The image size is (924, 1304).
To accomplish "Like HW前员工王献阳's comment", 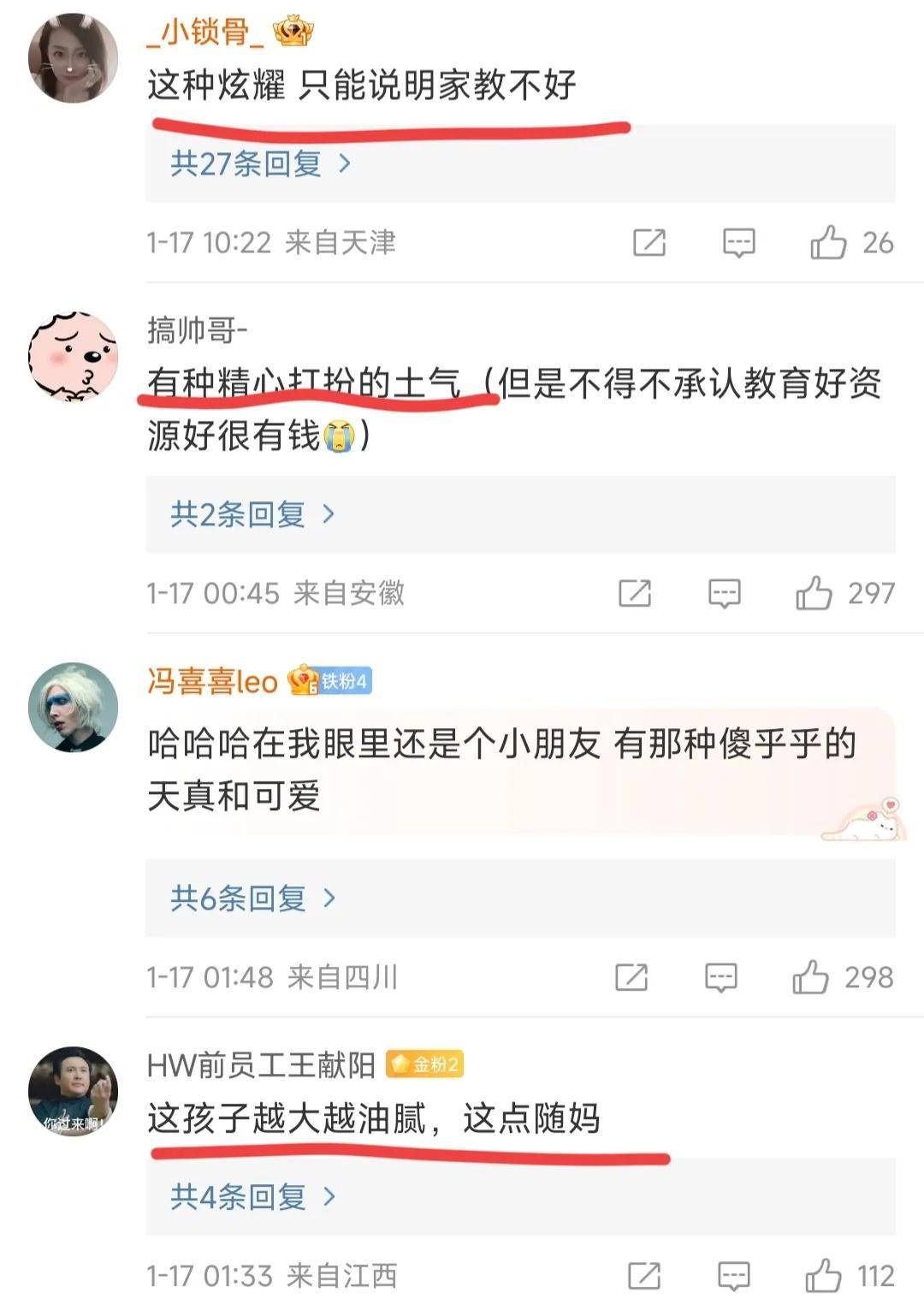I will 823,1275.
